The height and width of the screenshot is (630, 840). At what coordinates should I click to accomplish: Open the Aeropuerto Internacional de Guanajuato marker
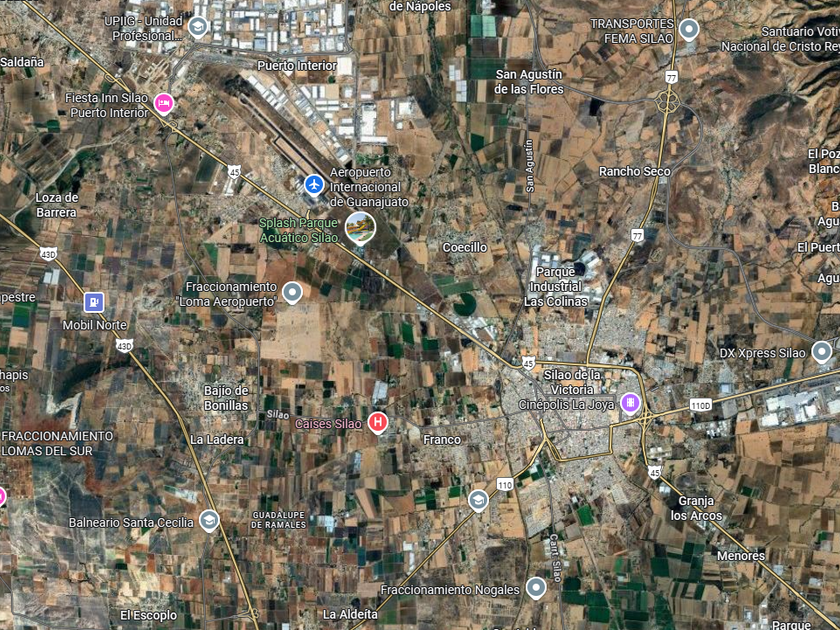[x=314, y=185]
